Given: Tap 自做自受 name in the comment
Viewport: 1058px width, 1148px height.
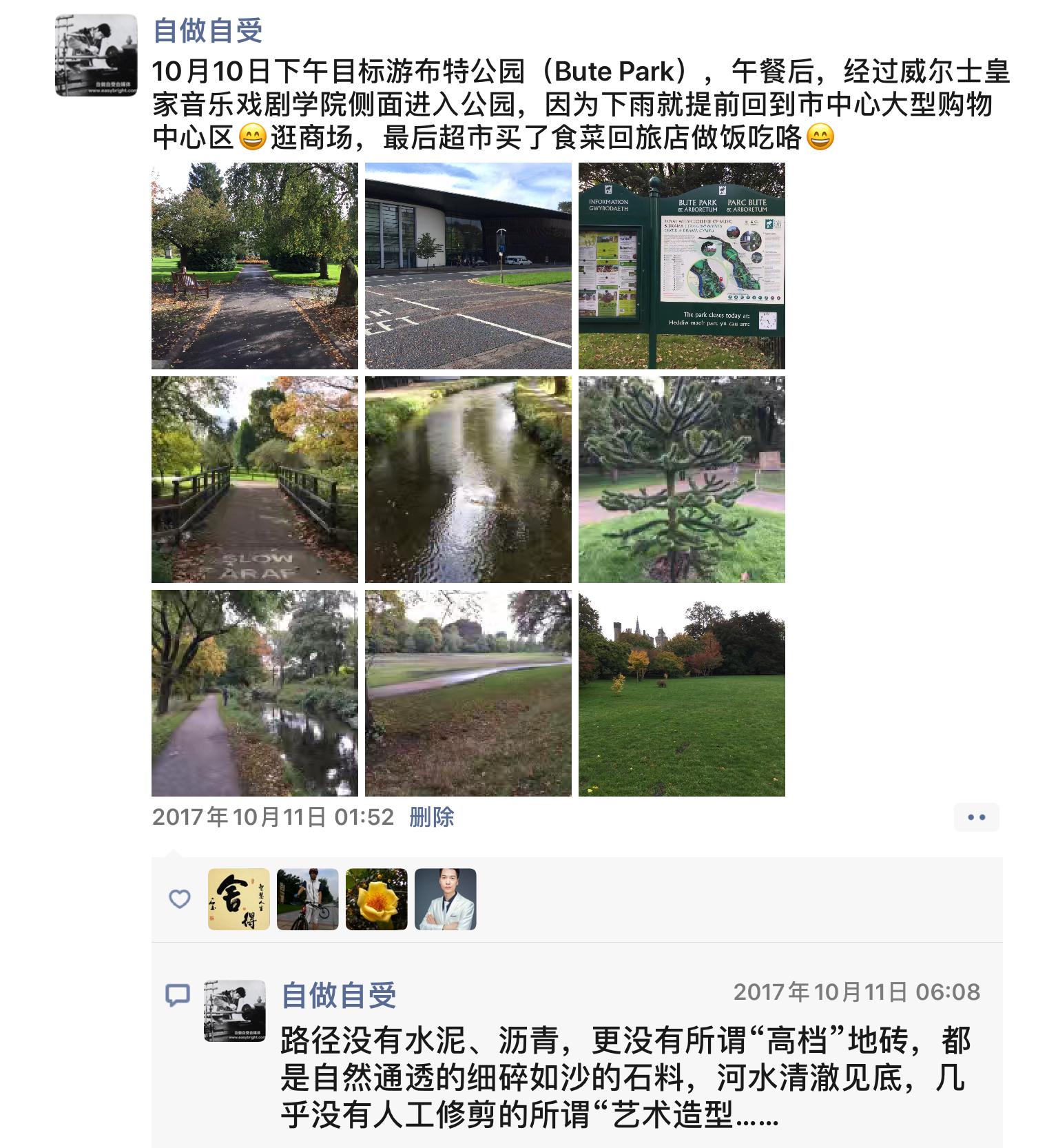Looking at the screenshot, I should coord(339,995).
